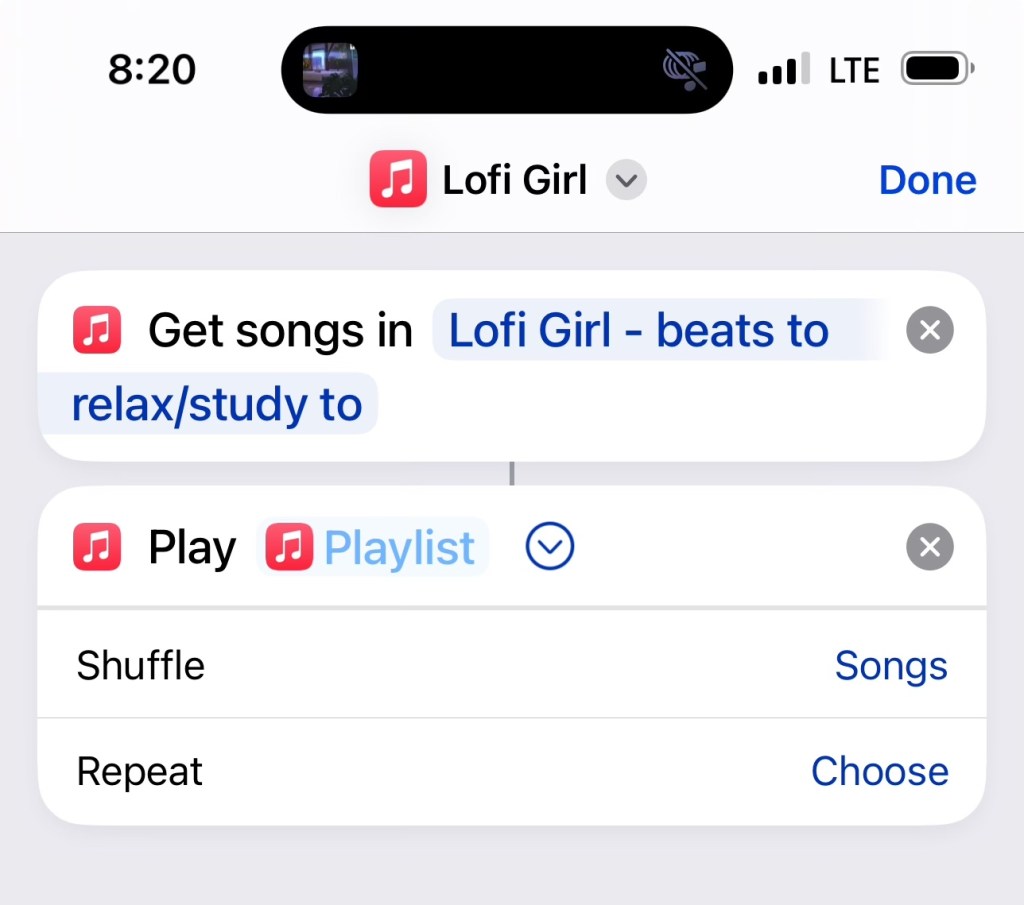Change Shuffle setting from Songs

tap(890, 666)
